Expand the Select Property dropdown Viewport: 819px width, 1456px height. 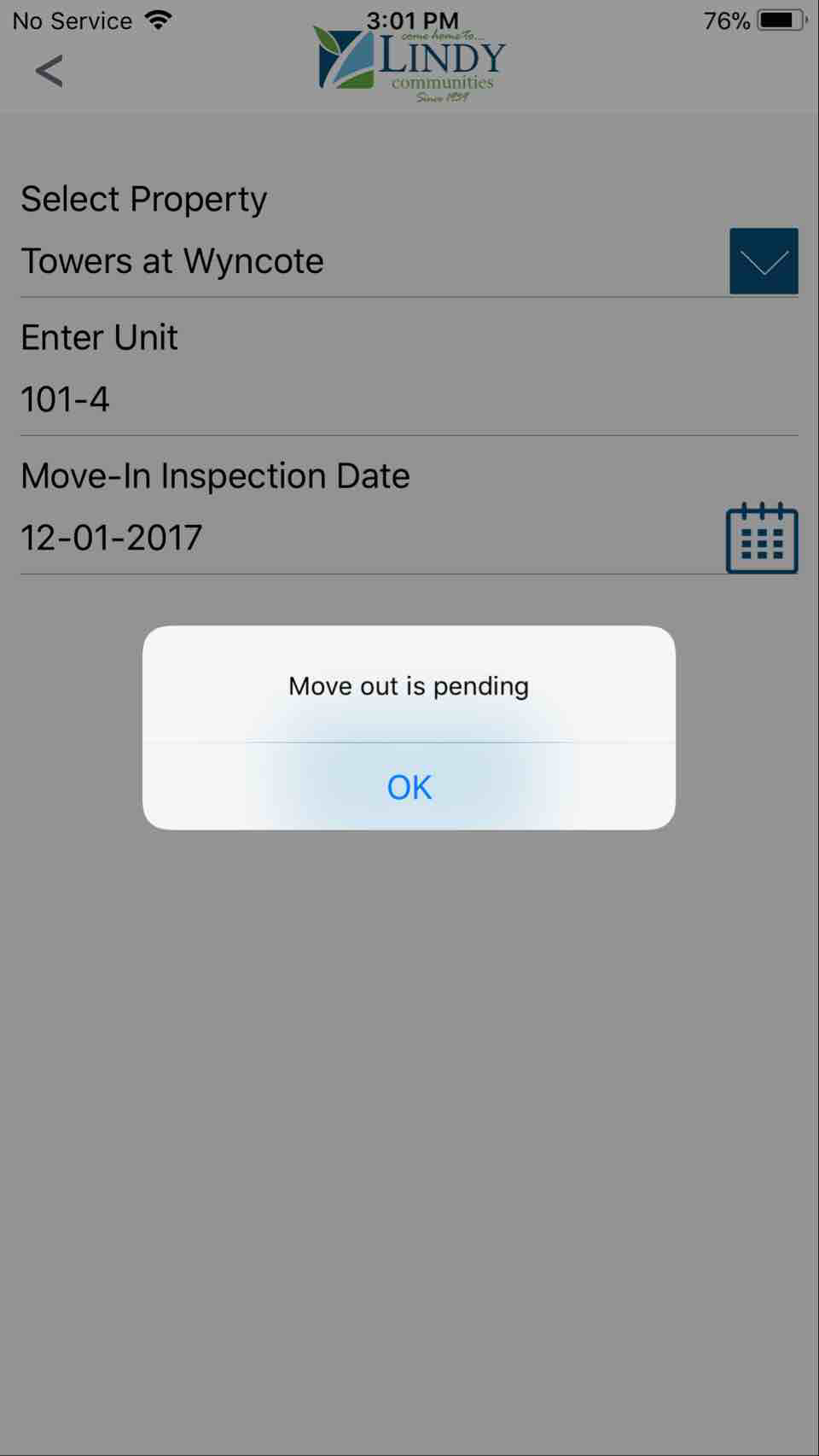coord(764,261)
